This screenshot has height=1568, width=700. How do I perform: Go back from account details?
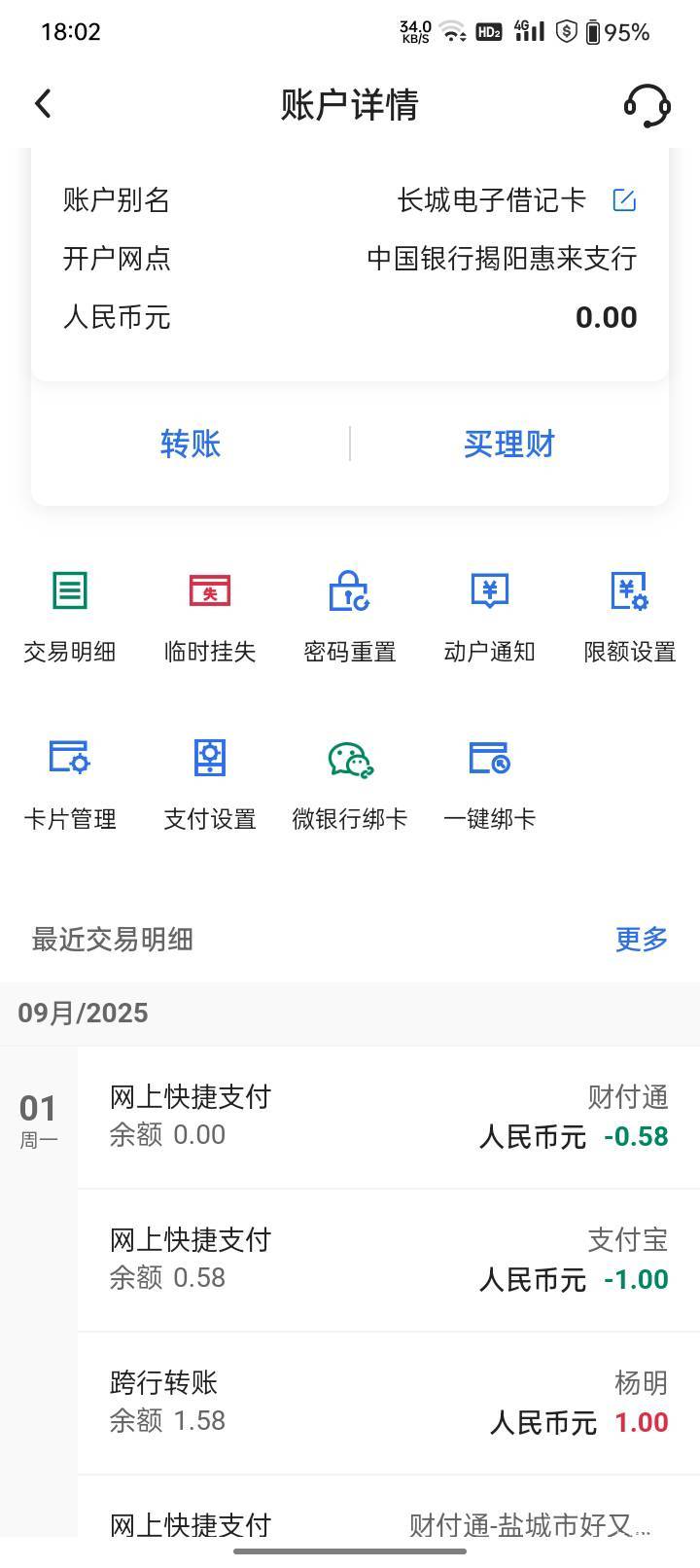coord(43,103)
